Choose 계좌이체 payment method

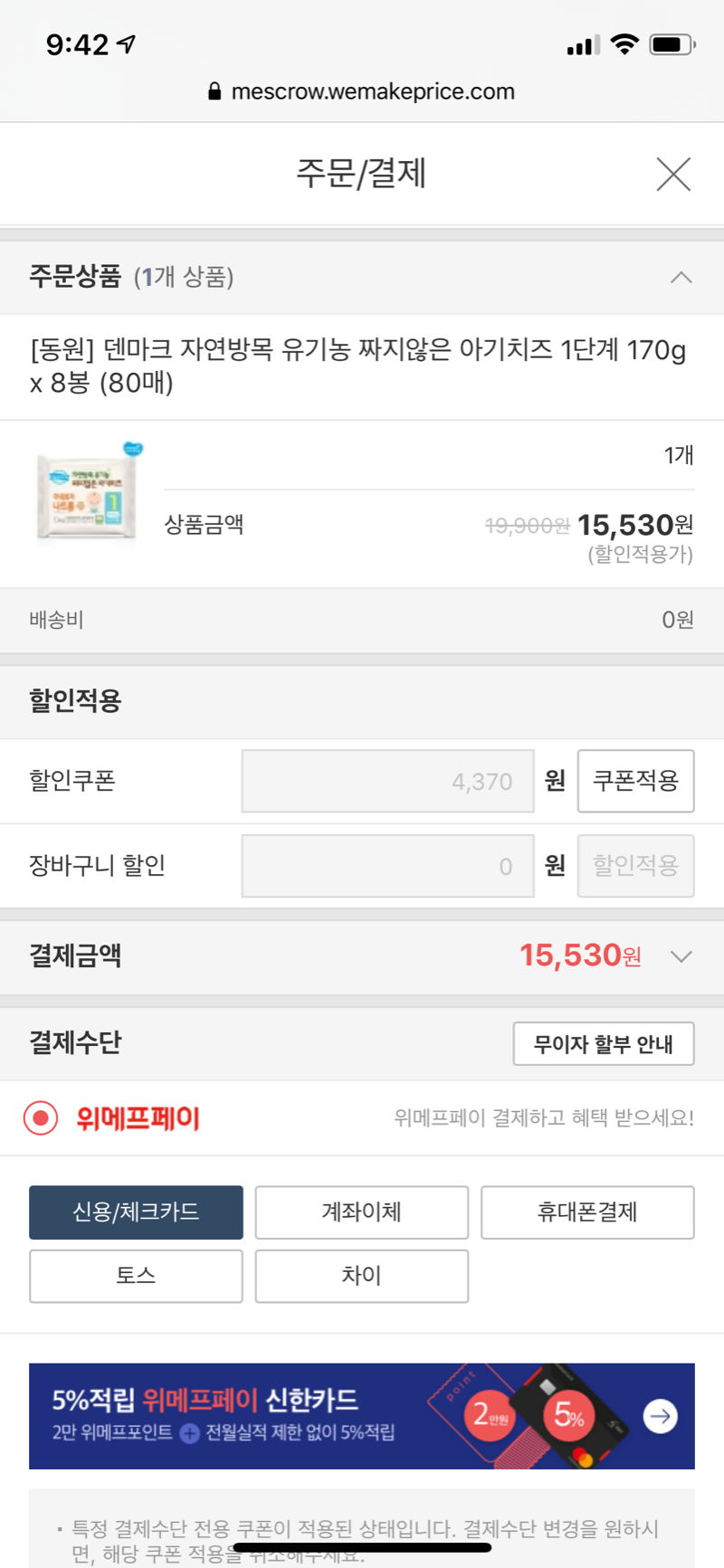coord(361,1212)
